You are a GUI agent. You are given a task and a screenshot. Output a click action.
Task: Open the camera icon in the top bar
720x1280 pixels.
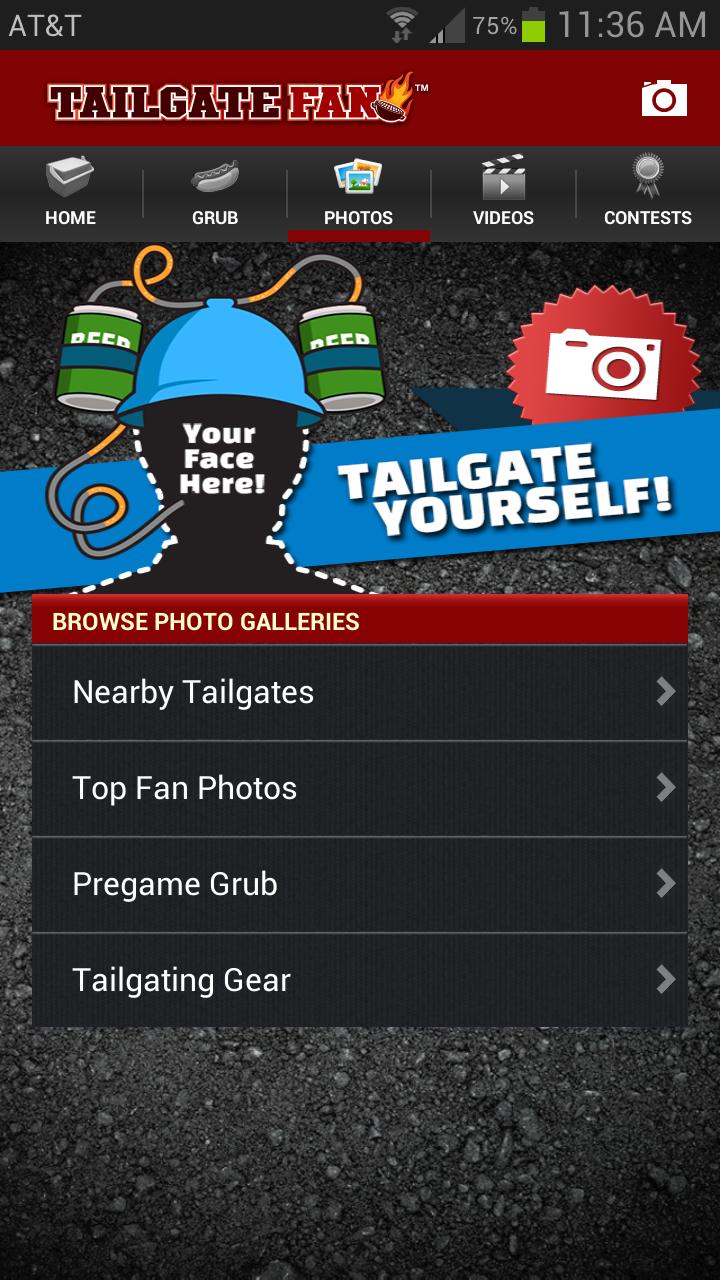coord(663,98)
